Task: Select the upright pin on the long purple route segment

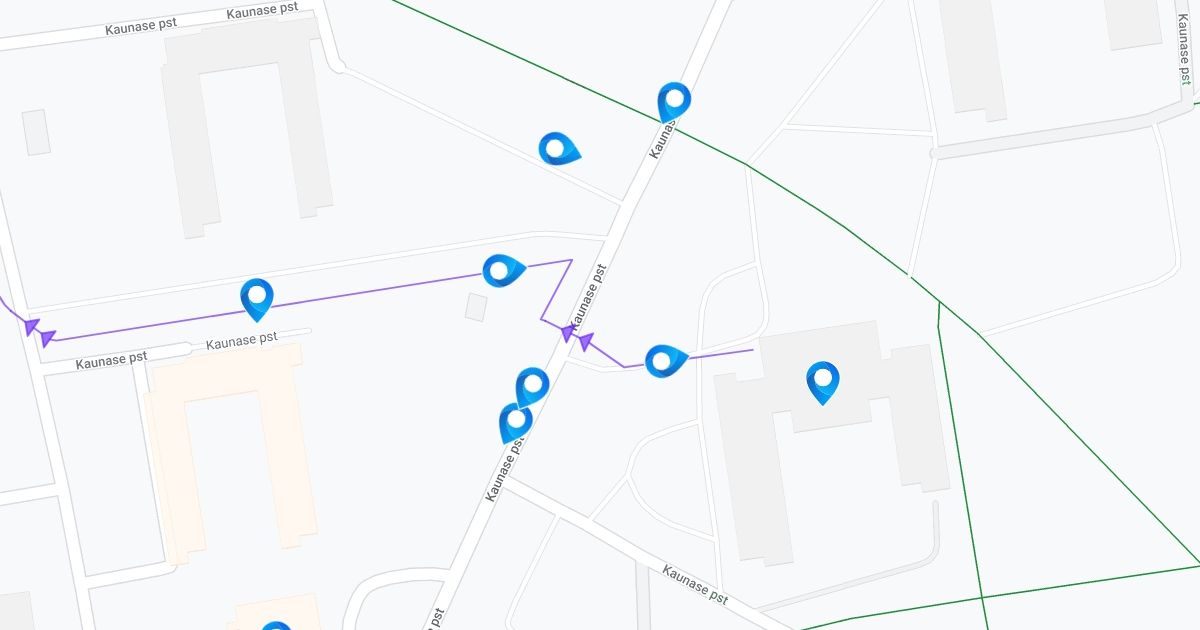Action: [257, 295]
